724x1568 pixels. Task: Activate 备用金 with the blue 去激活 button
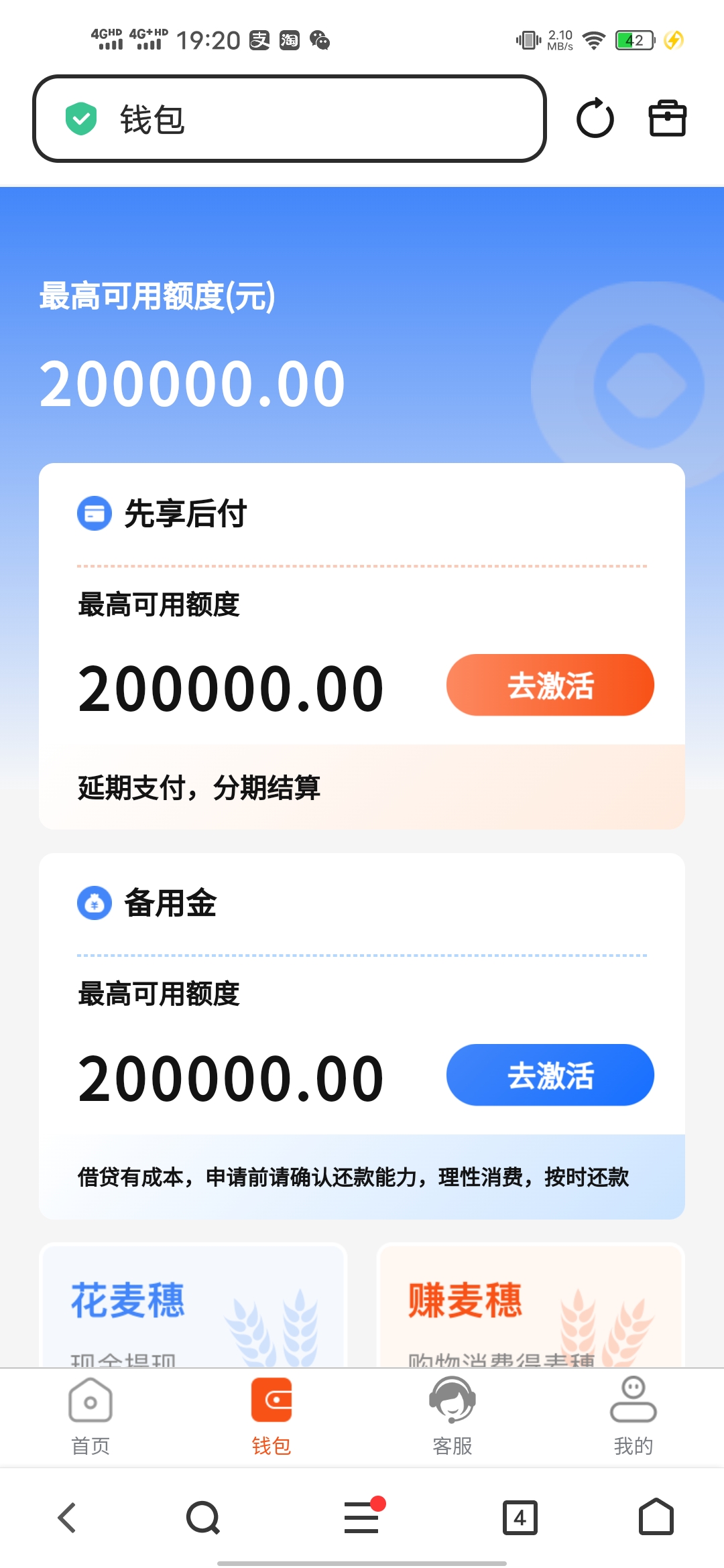click(550, 1075)
